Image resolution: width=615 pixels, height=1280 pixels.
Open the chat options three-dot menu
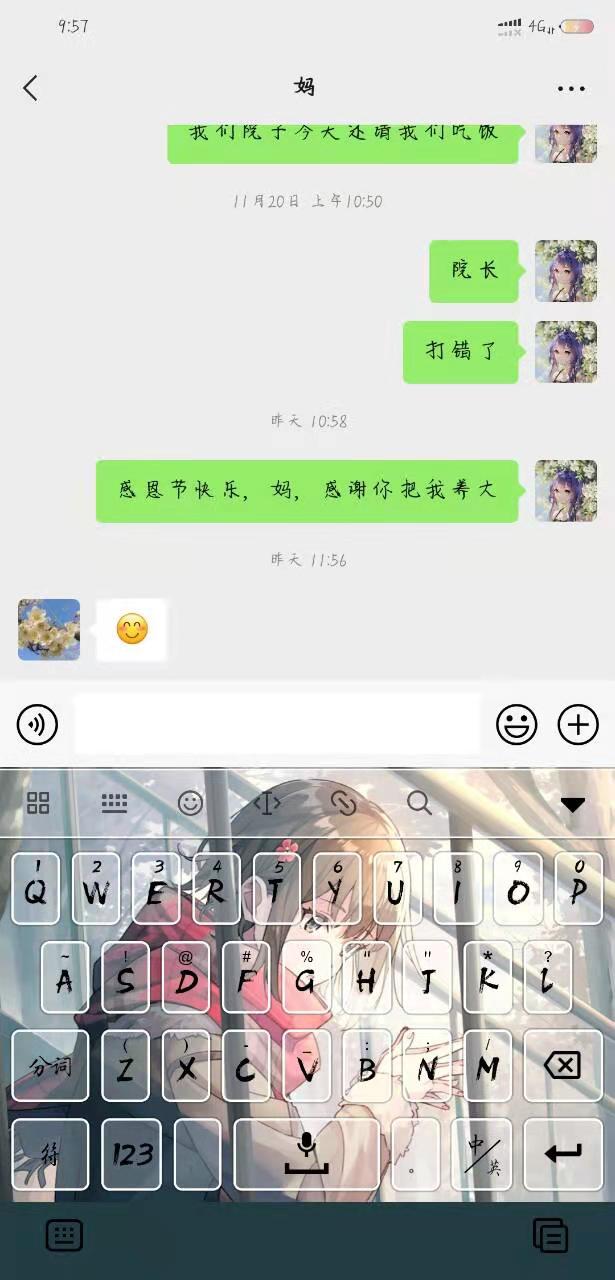571,89
